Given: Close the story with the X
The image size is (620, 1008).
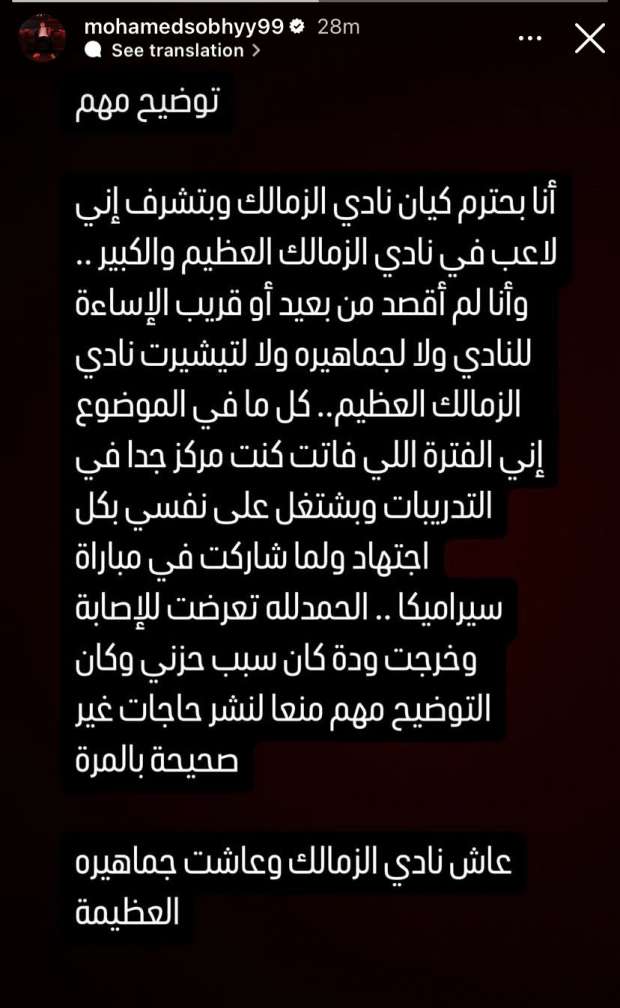Looking at the screenshot, I should [x=589, y=38].
